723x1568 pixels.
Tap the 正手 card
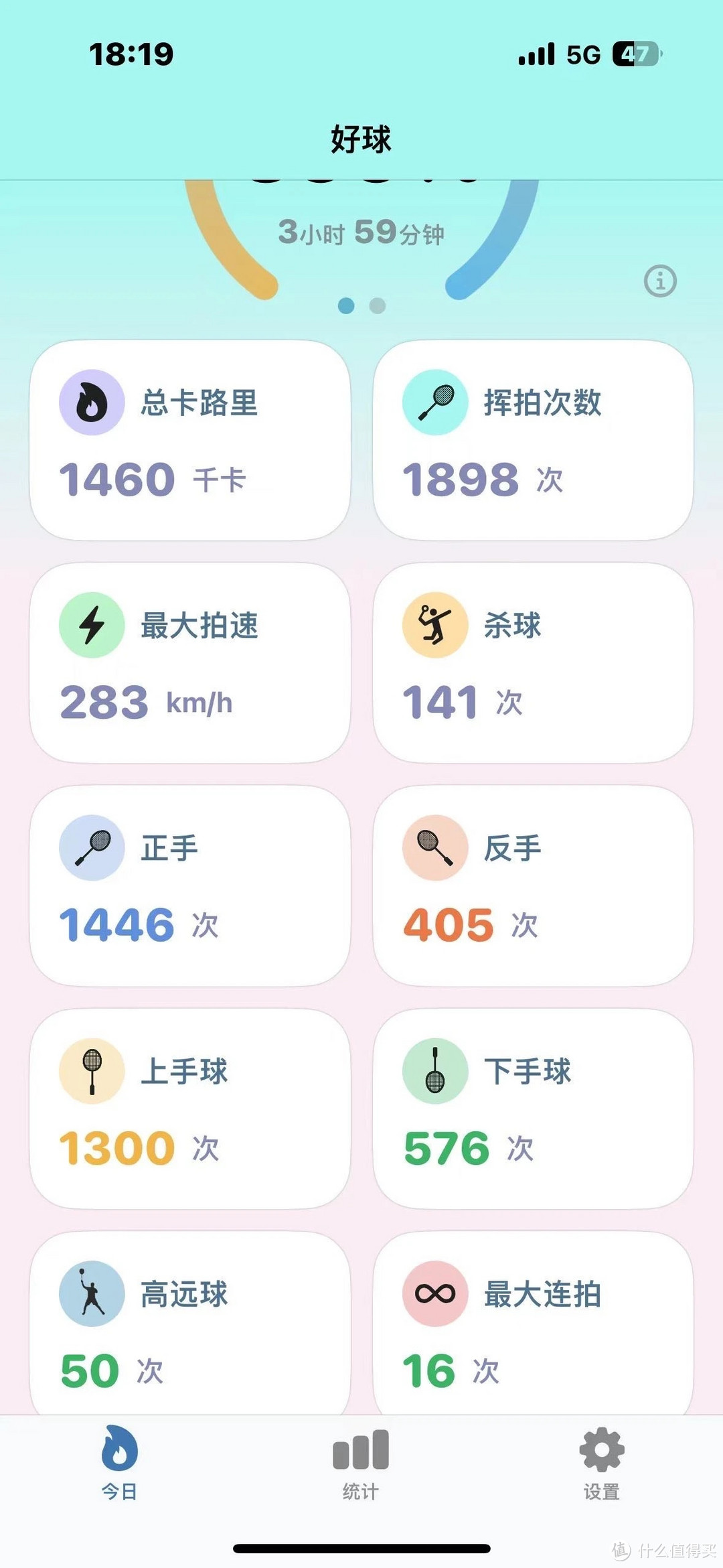190,885
